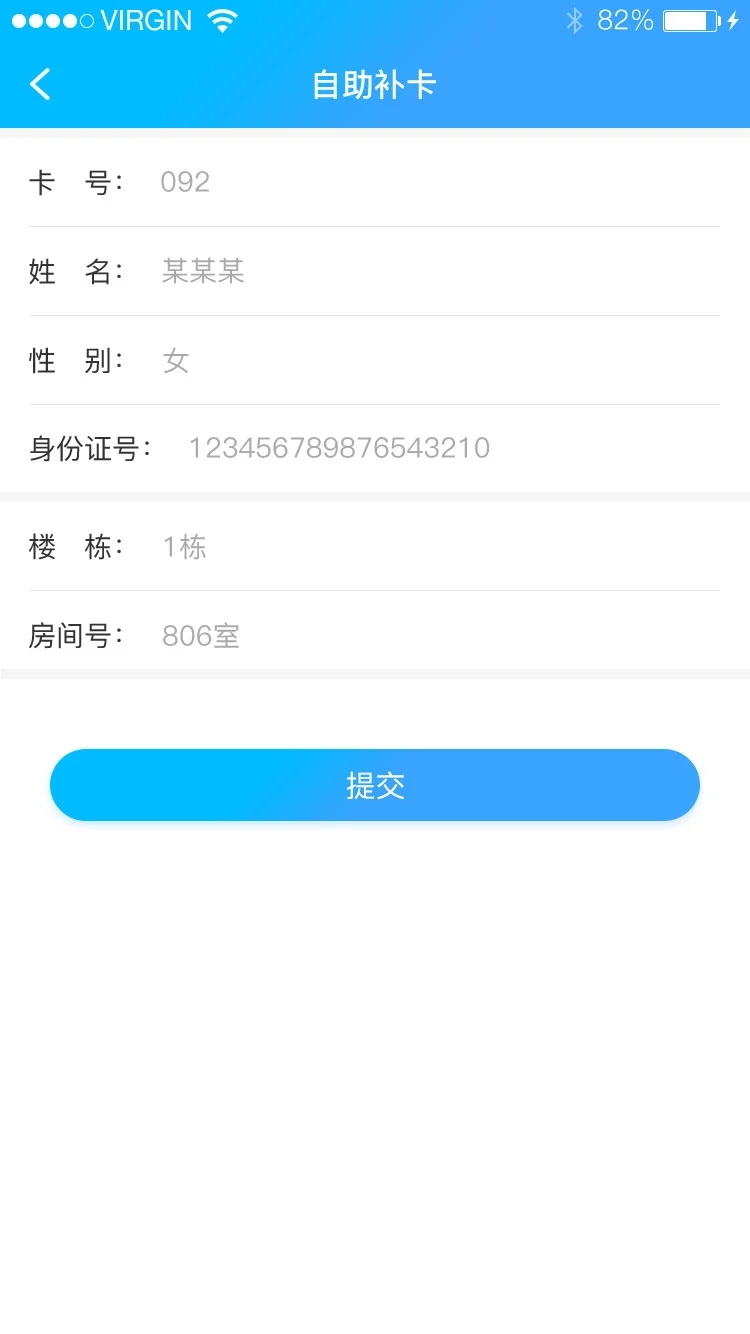The width and height of the screenshot is (750, 1334).
Task: Tap the 性别 gender field showing 女
Action: coord(400,362)
